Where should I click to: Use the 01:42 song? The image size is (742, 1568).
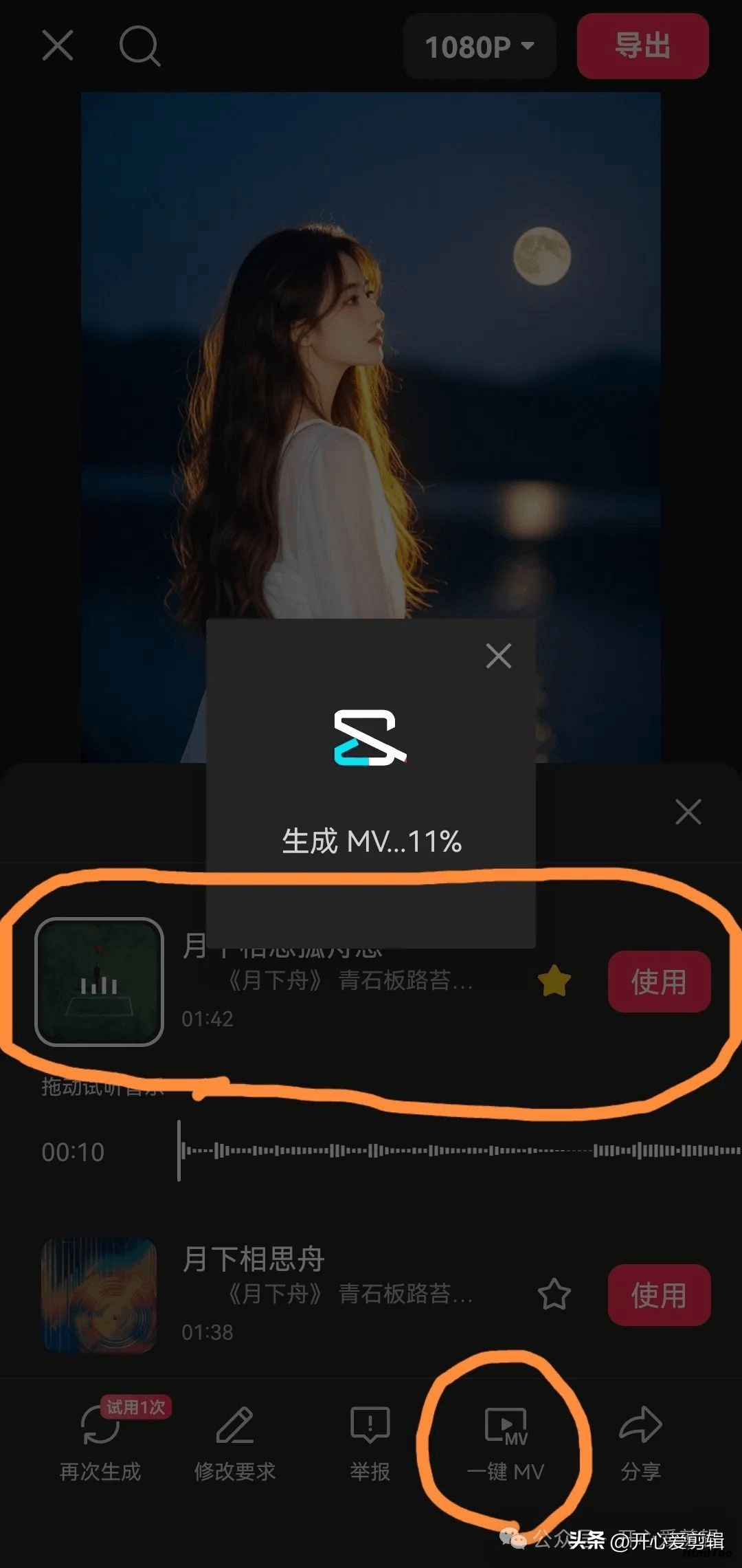659,982
